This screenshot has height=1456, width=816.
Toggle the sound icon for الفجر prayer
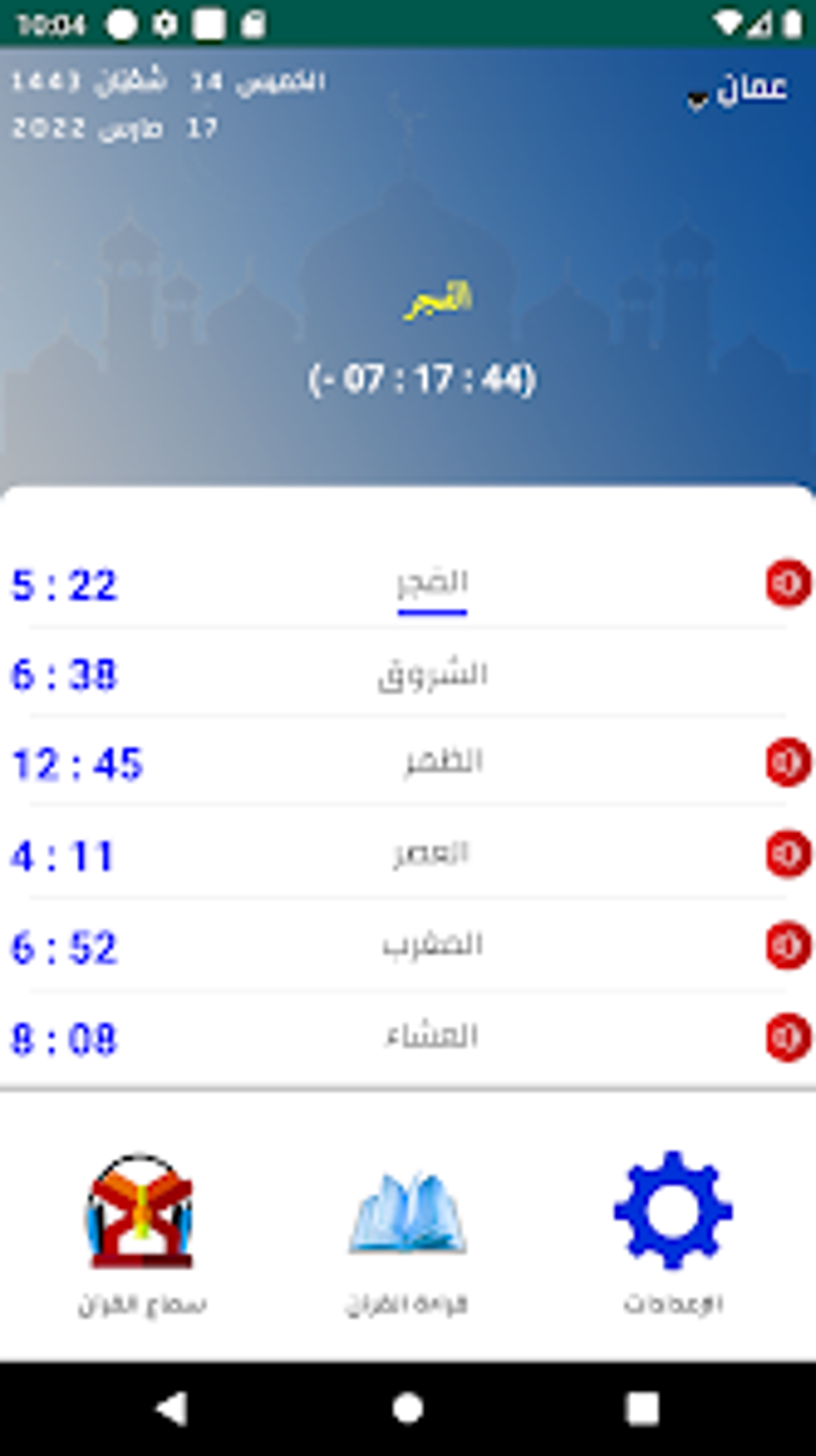tap(788, 583)
